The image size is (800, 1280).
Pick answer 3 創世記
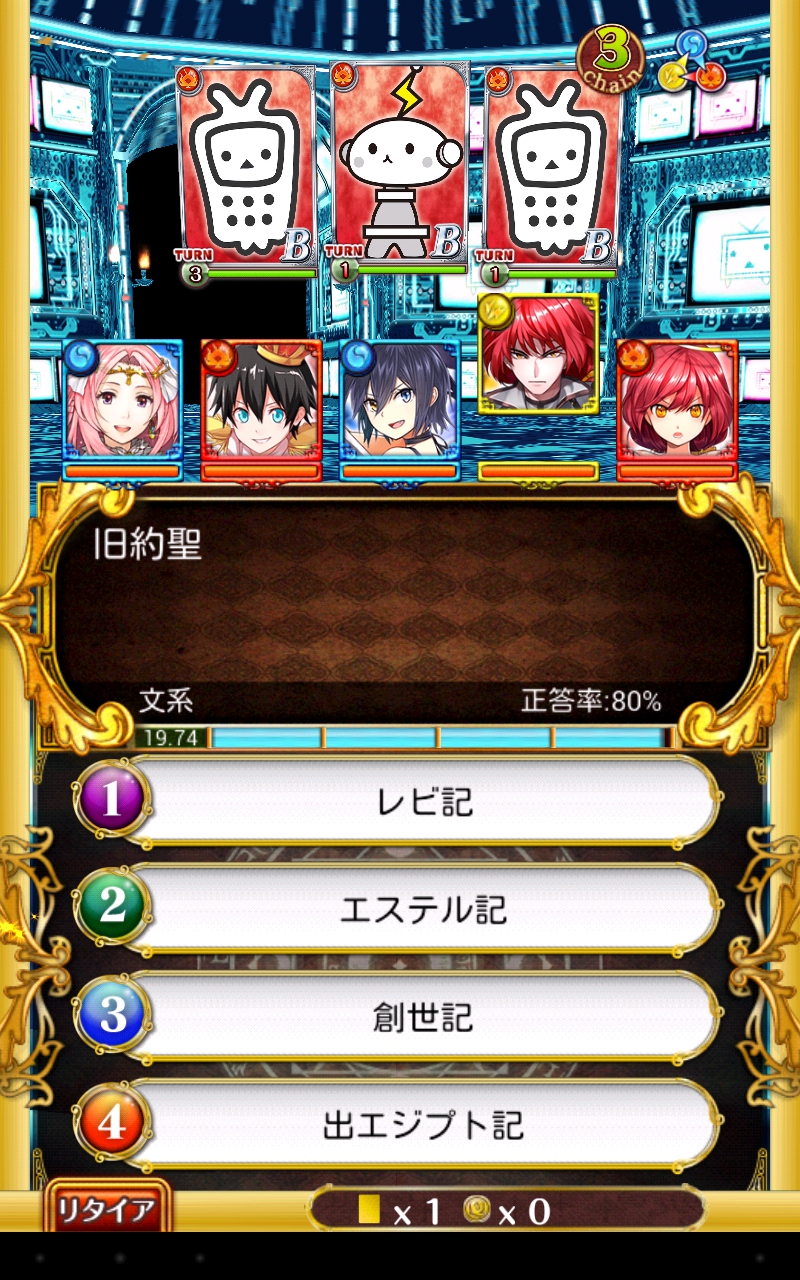click(424, 1017)
